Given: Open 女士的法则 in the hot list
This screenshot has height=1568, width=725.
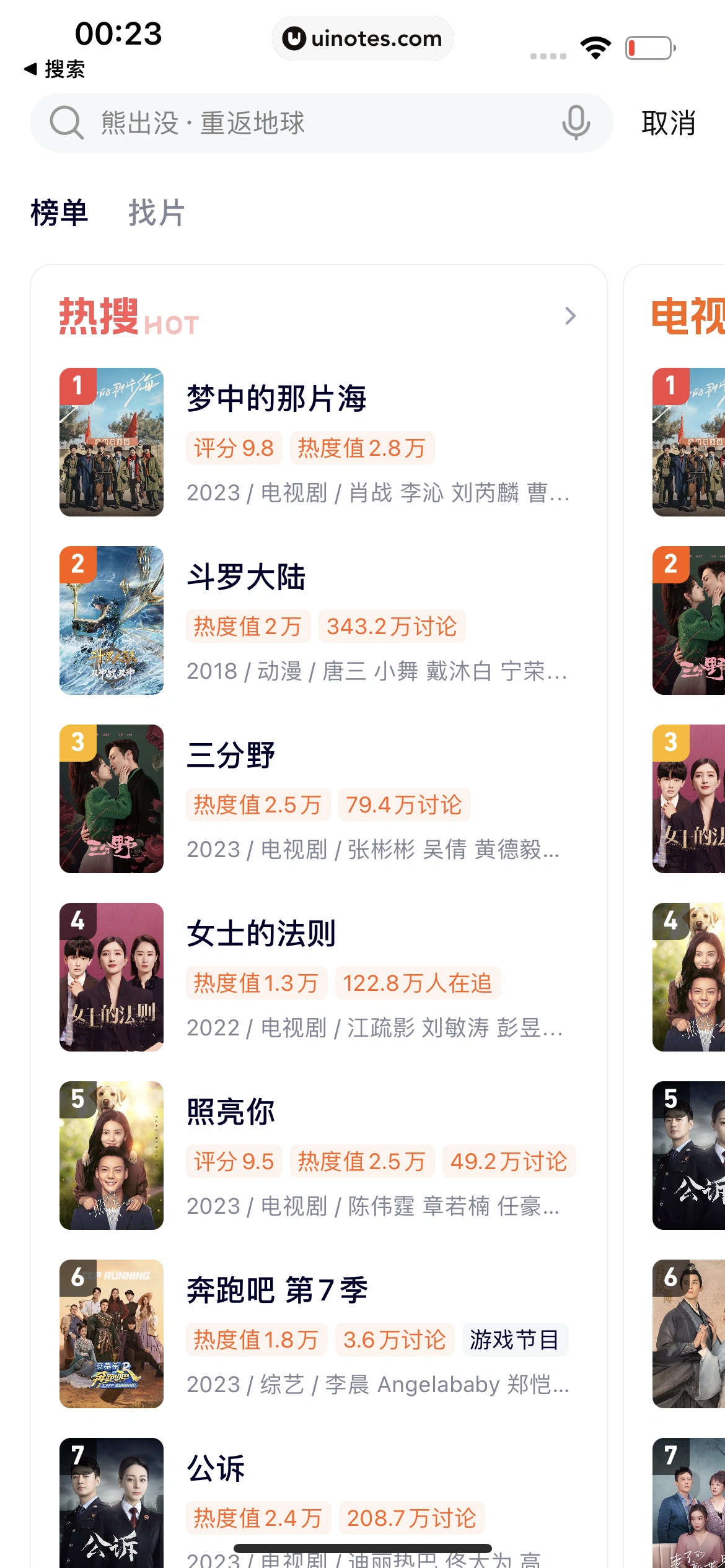Looking at the screenshot, I should [261, 933].
